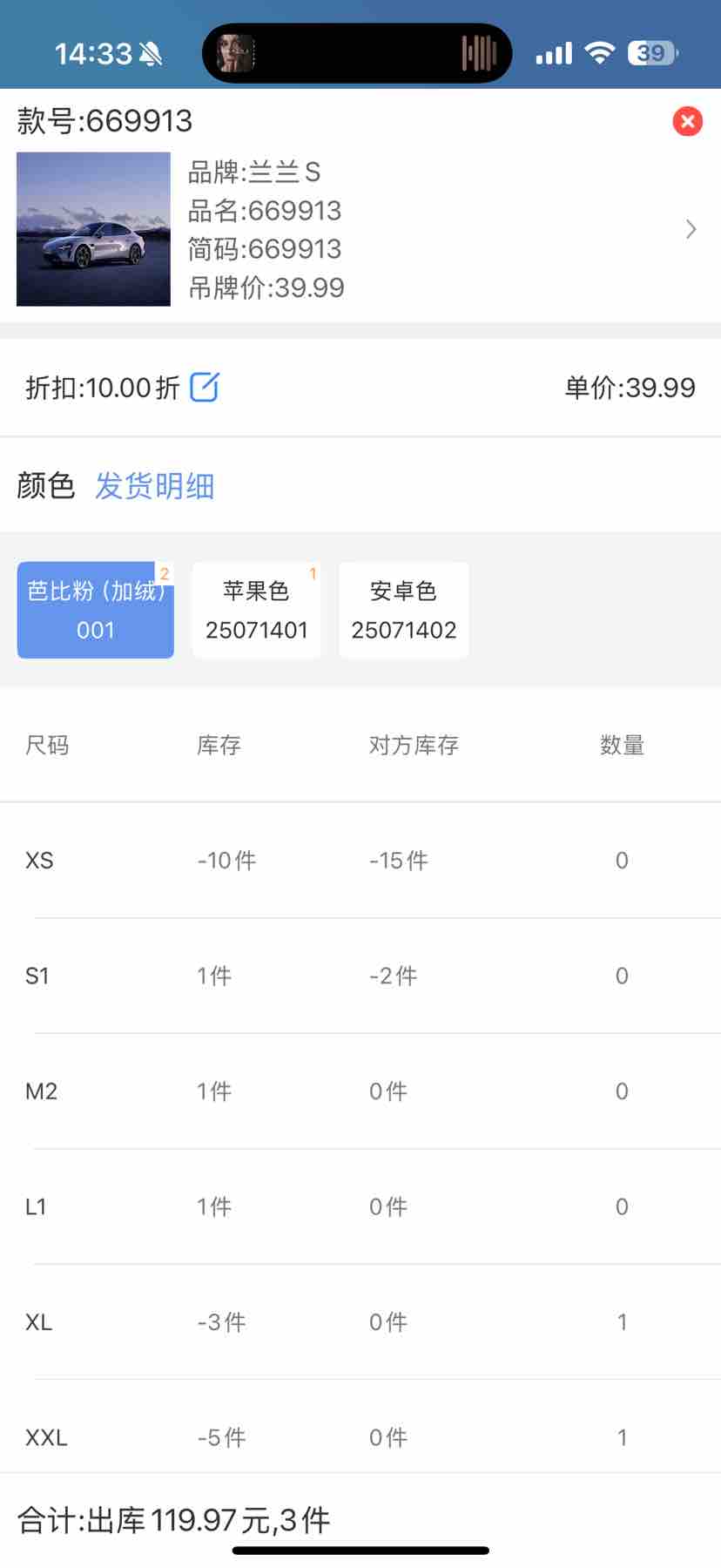Open the car product thumbnail

(x=93, y=229)
